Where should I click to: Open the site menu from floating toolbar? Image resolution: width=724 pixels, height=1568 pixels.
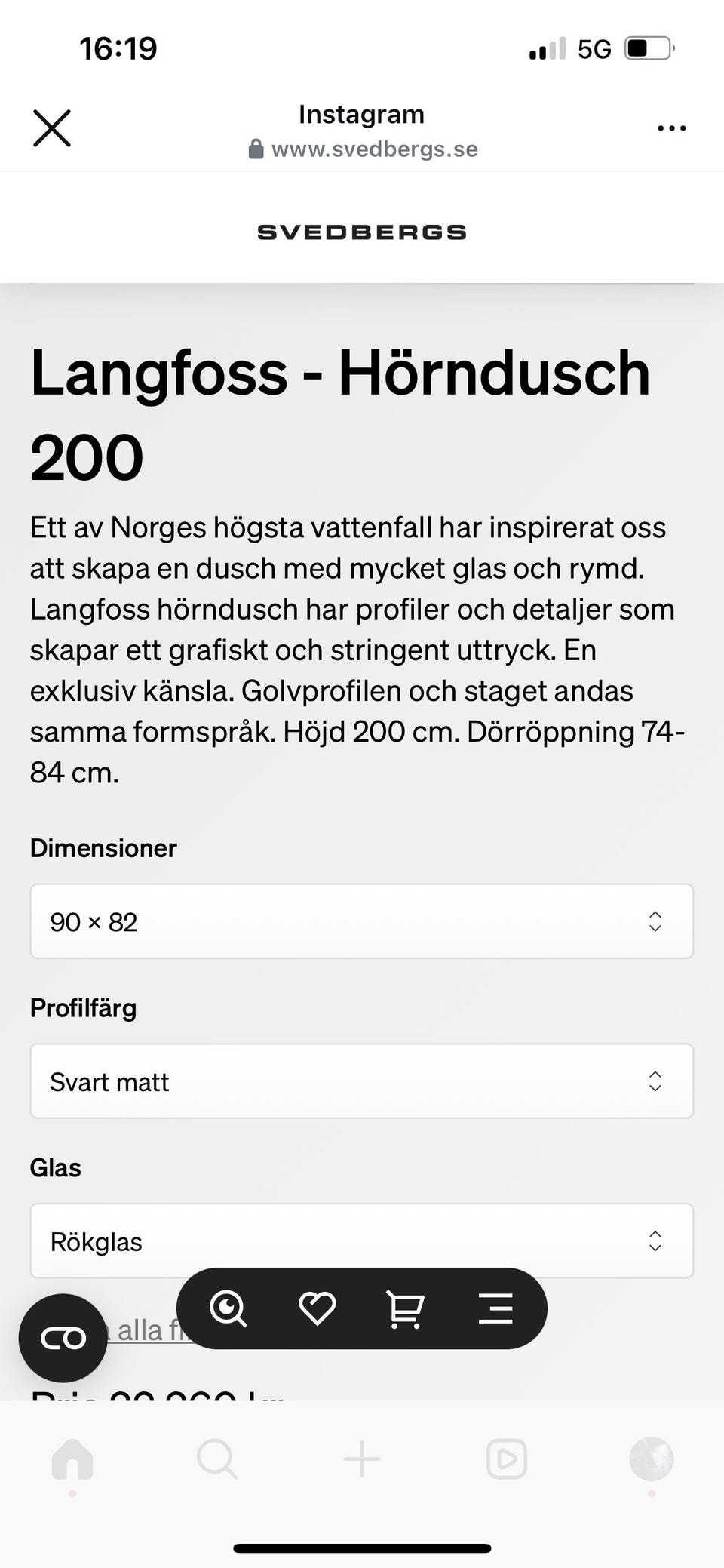point(495,1308)
